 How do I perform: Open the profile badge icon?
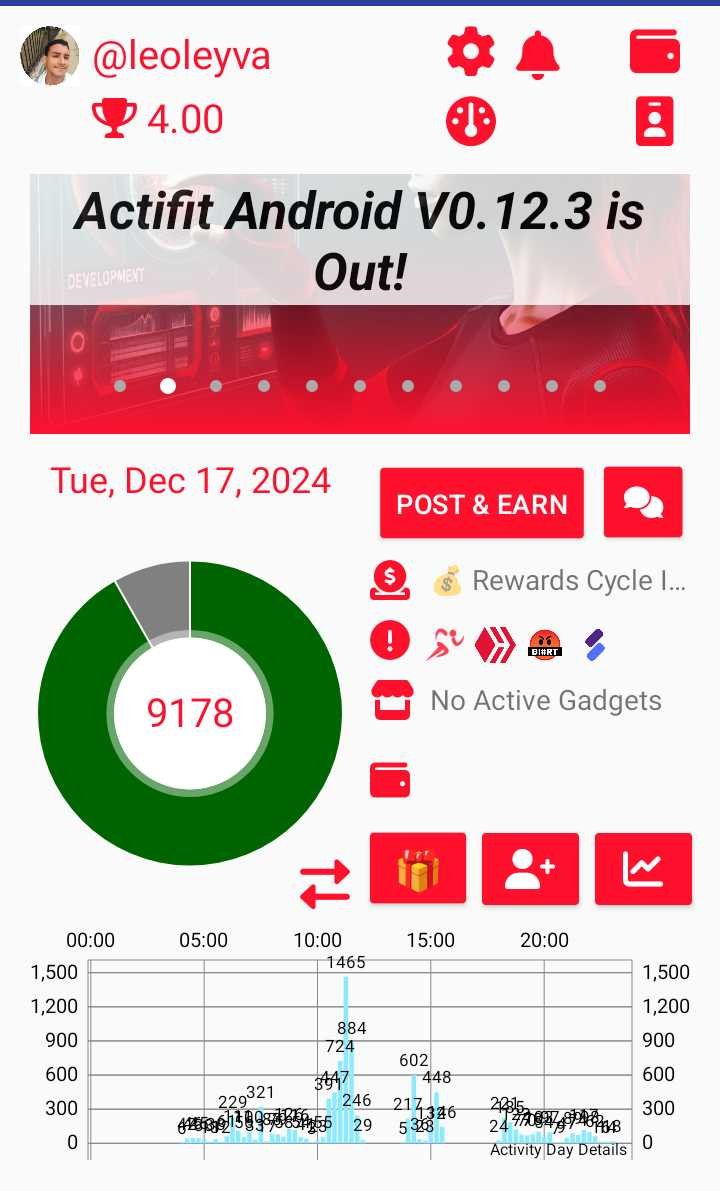click(x=655, y=121)
